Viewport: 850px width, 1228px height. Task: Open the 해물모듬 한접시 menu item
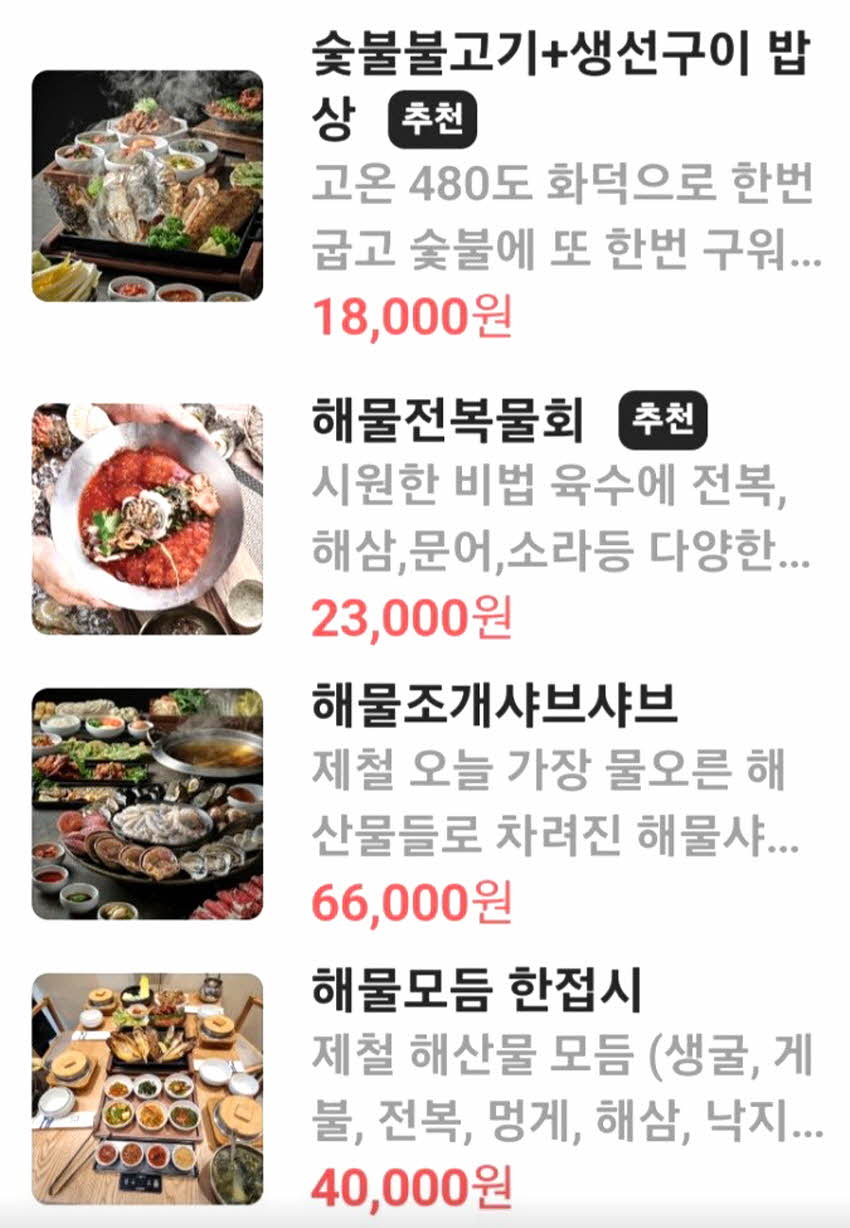click(x=476, y=990)
